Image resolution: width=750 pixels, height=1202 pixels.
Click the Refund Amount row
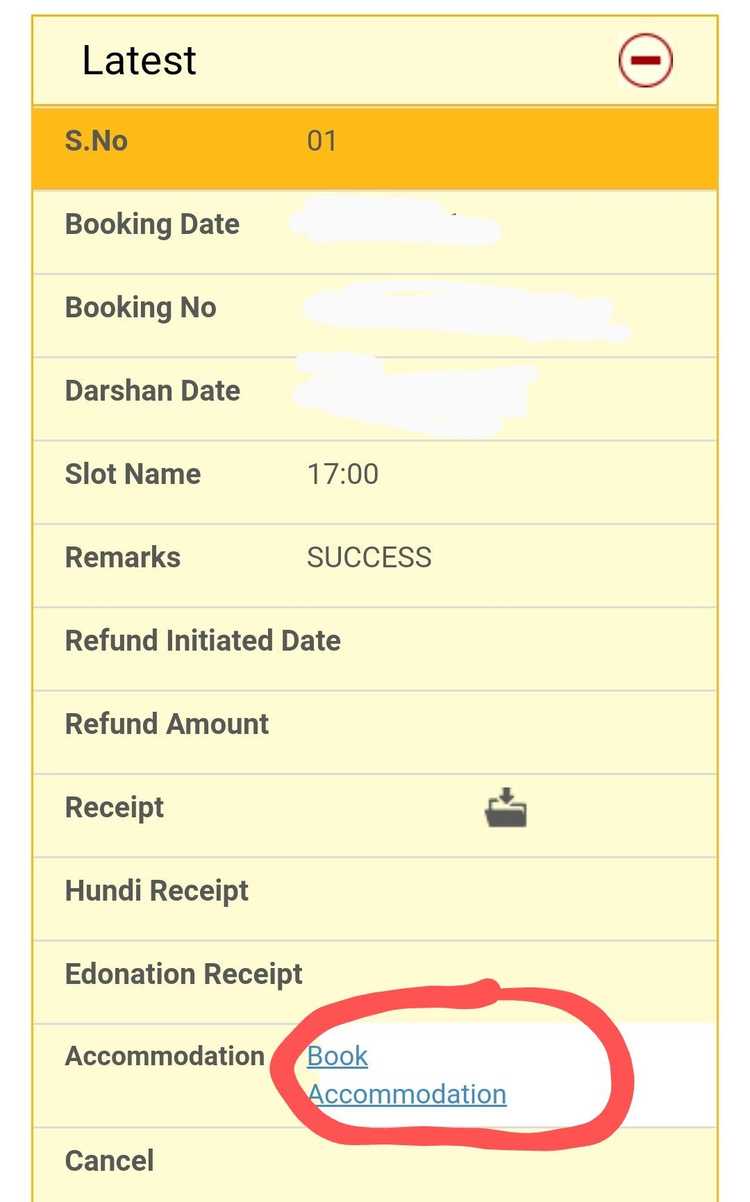pyautogui.click(x=167, y=723)
